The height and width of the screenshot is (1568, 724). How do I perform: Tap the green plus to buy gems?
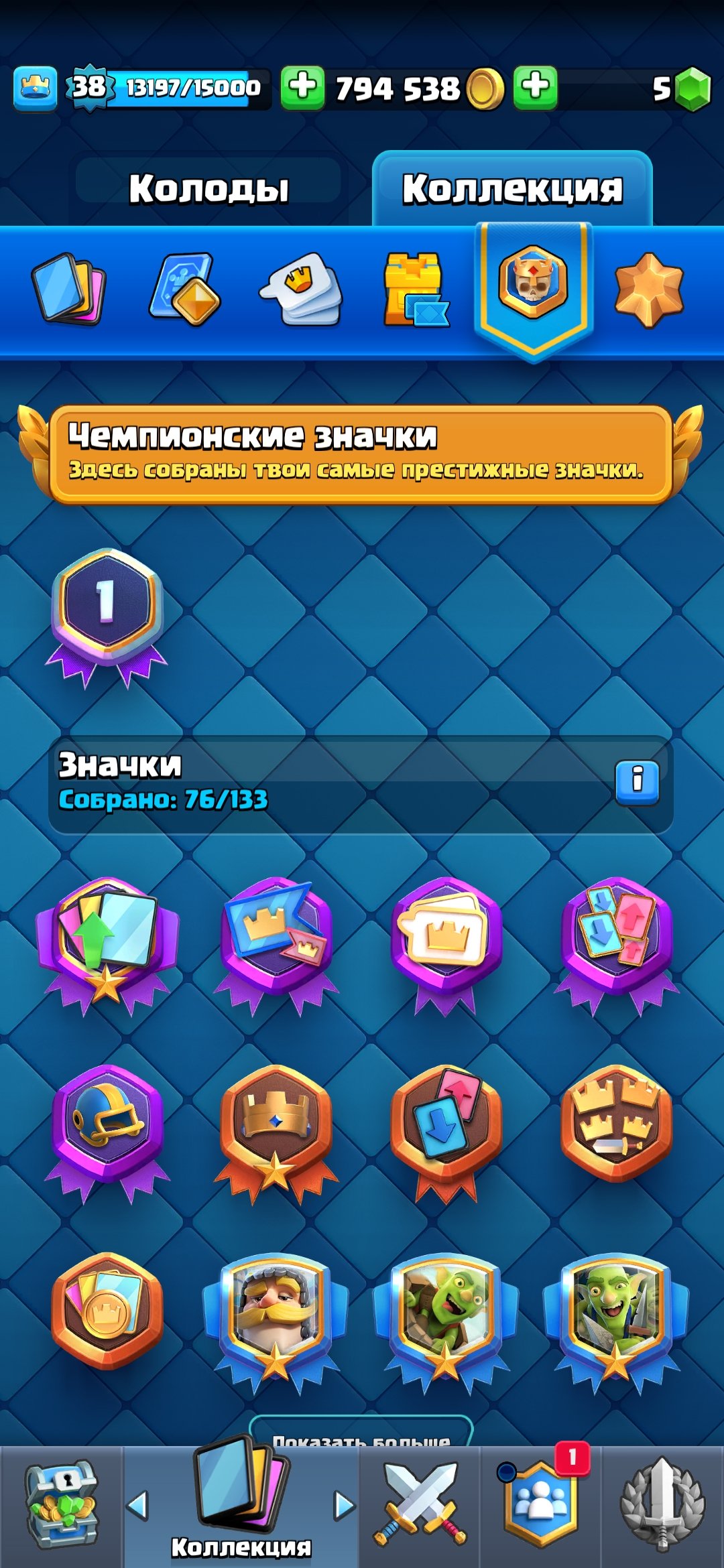coord(535,88)
